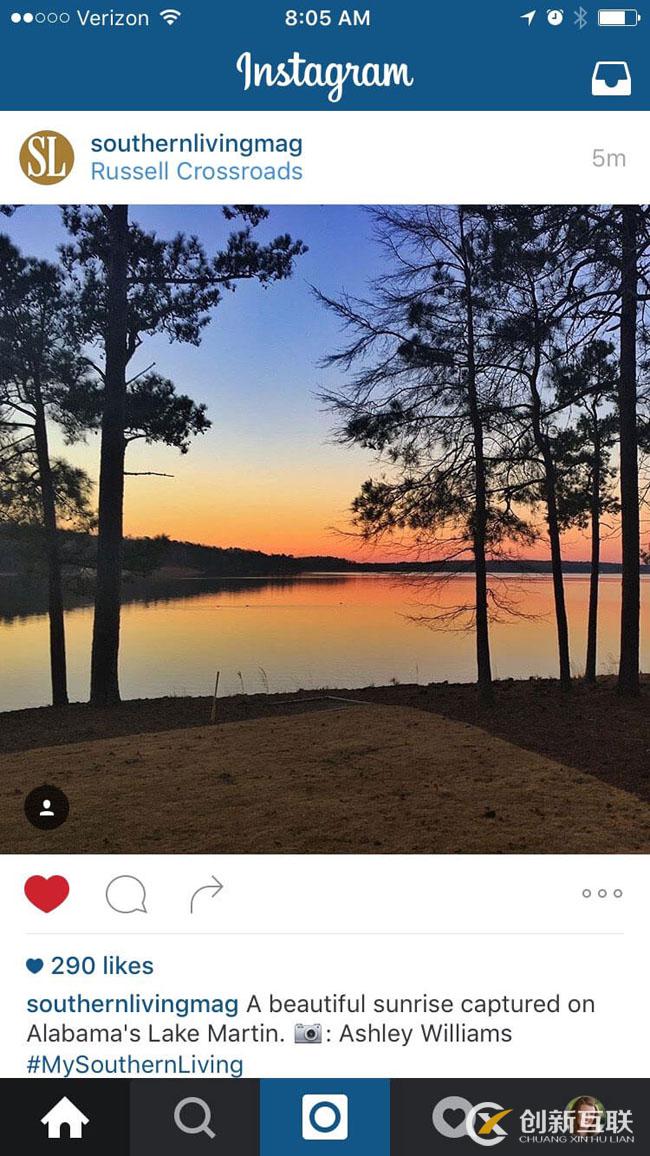The image size is (650, 1156).
Task: Open the camera tab
Action: pos(325,1118)
